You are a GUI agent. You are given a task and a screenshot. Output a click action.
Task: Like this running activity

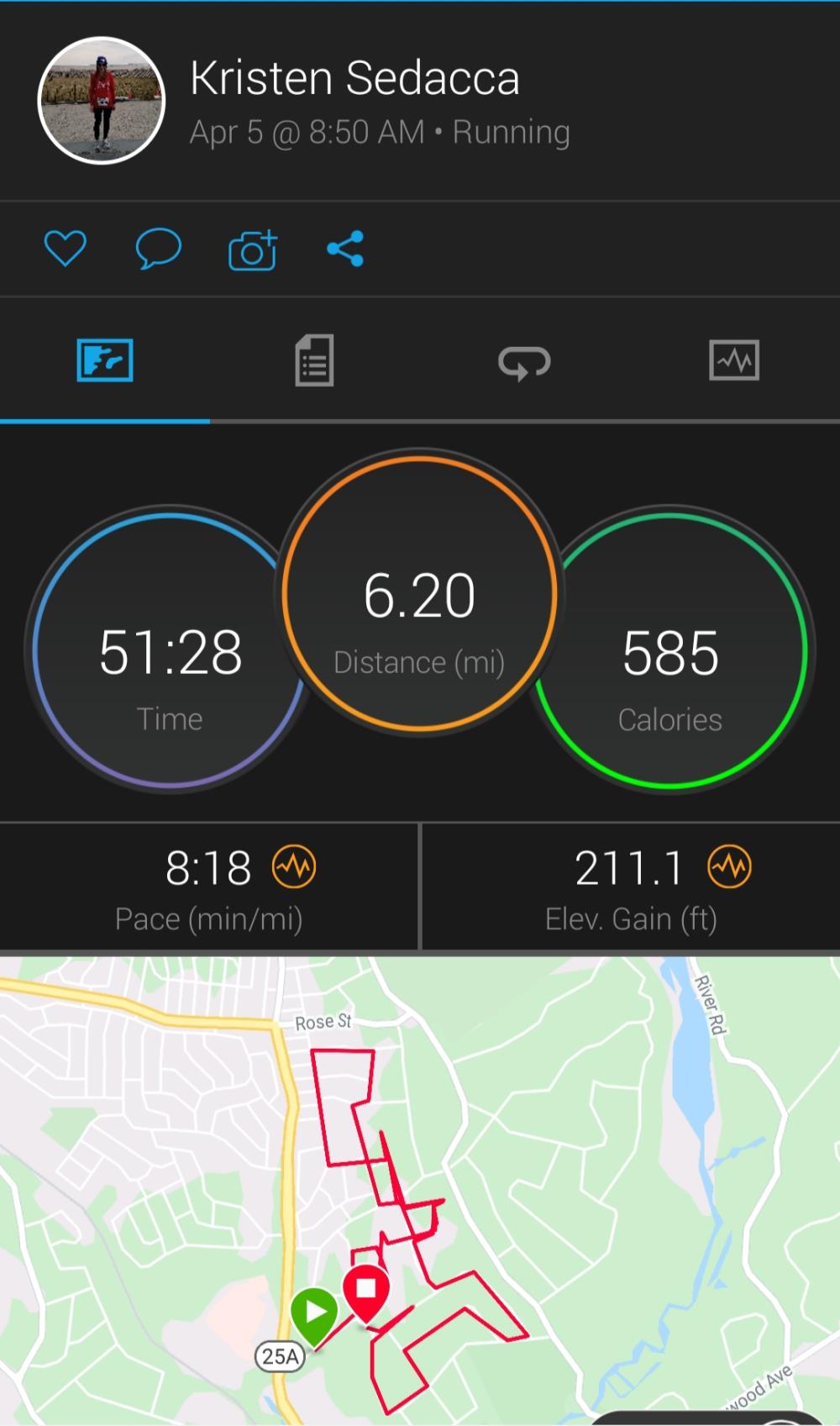tap(65, 249)
